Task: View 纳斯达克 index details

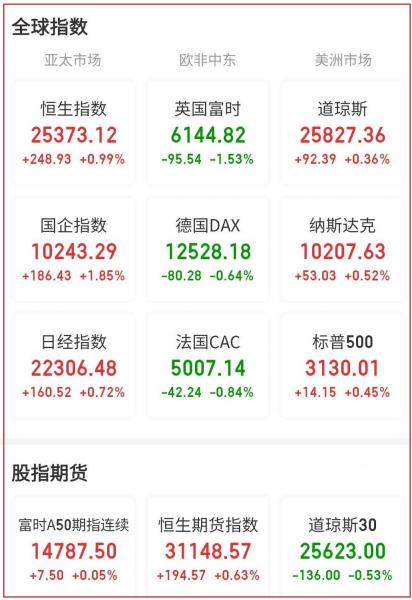Action: (342, 249)
